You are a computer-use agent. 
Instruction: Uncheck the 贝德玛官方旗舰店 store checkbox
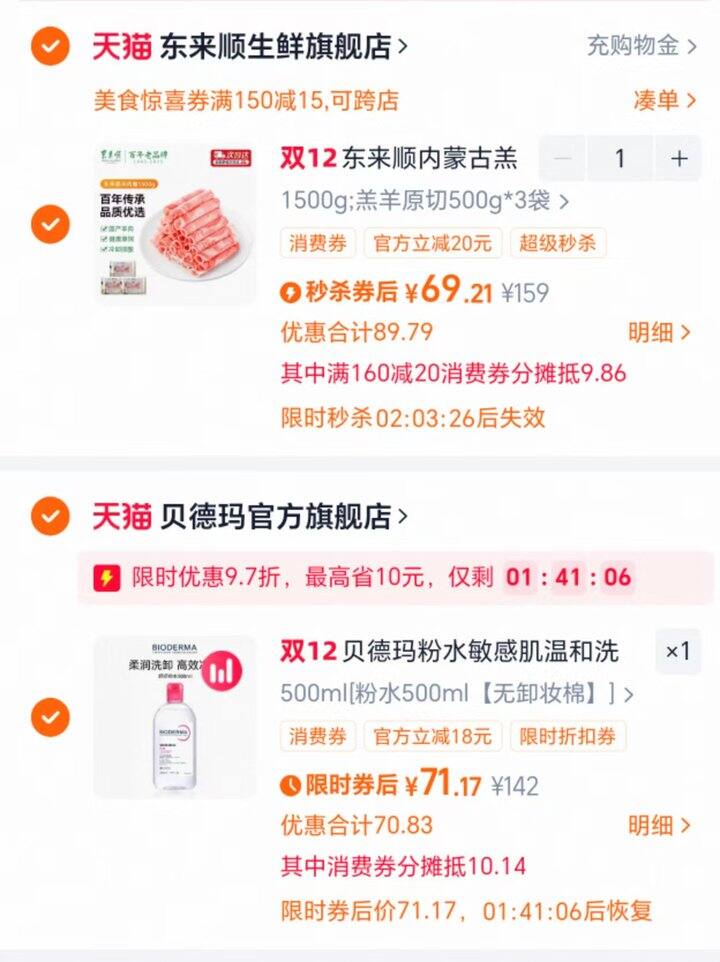click(50, 517)
